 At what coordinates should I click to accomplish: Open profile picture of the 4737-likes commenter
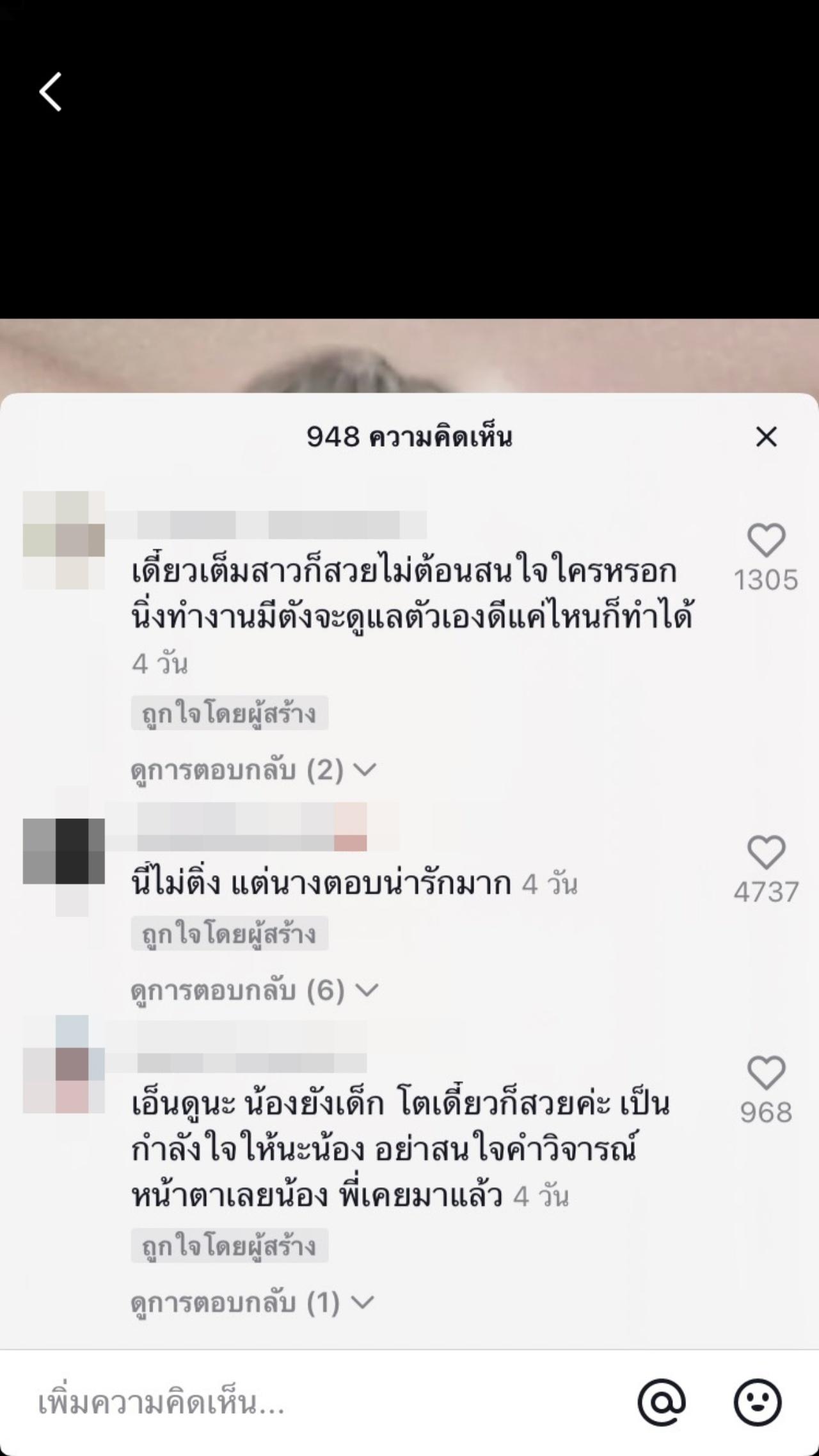(64, 851)
